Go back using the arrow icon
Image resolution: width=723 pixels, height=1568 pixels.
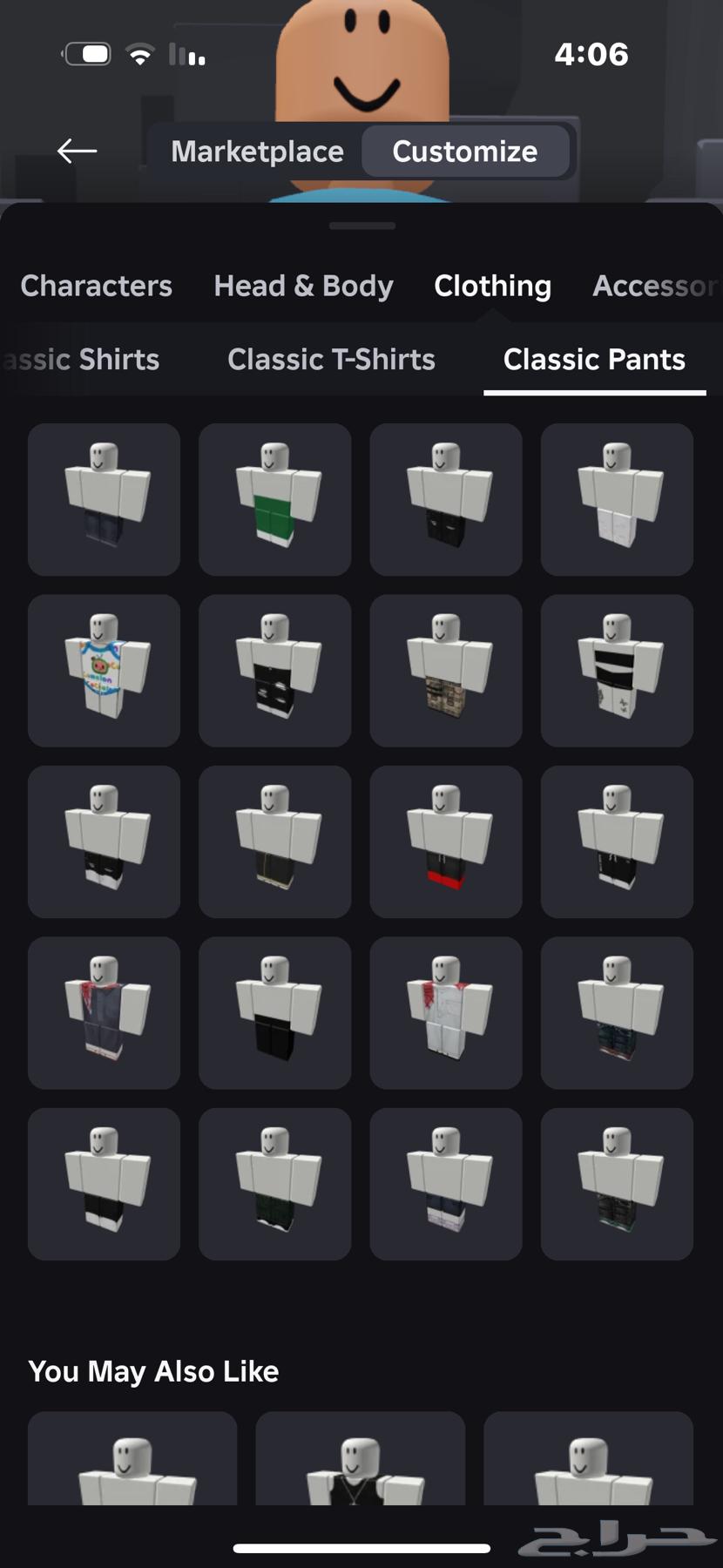pos(77,151)
